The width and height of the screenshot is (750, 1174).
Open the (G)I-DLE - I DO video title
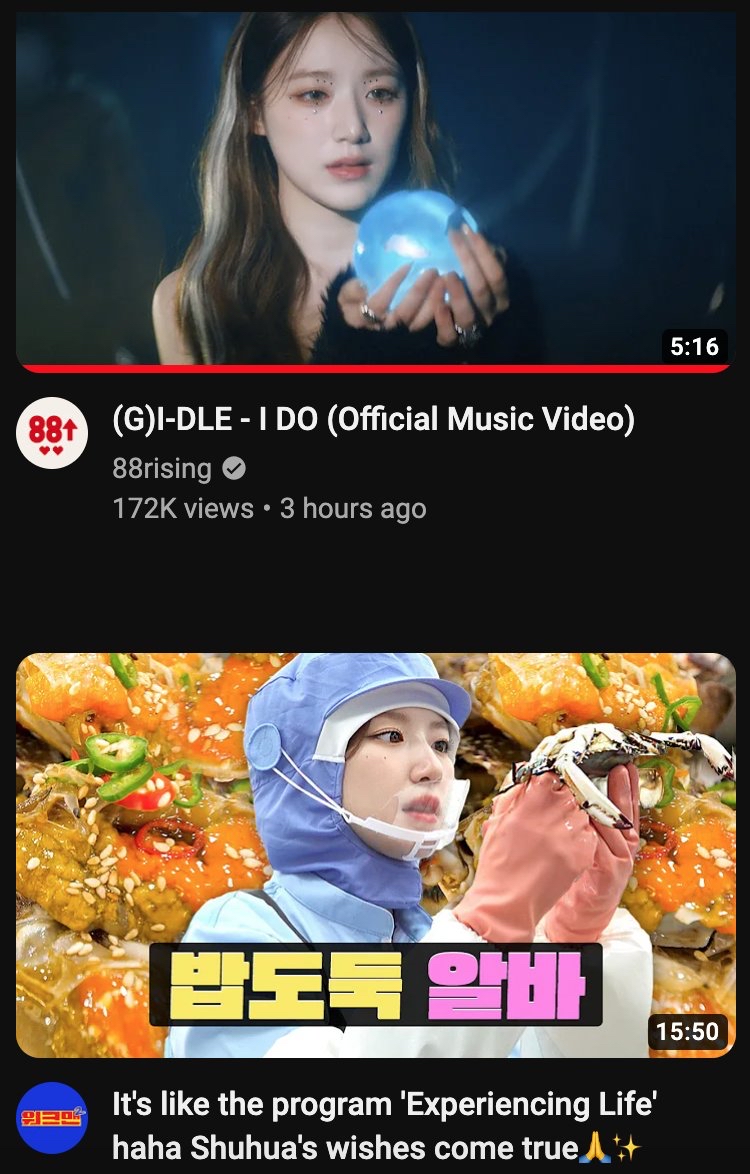pyautogui.click(x=373, y=420)
